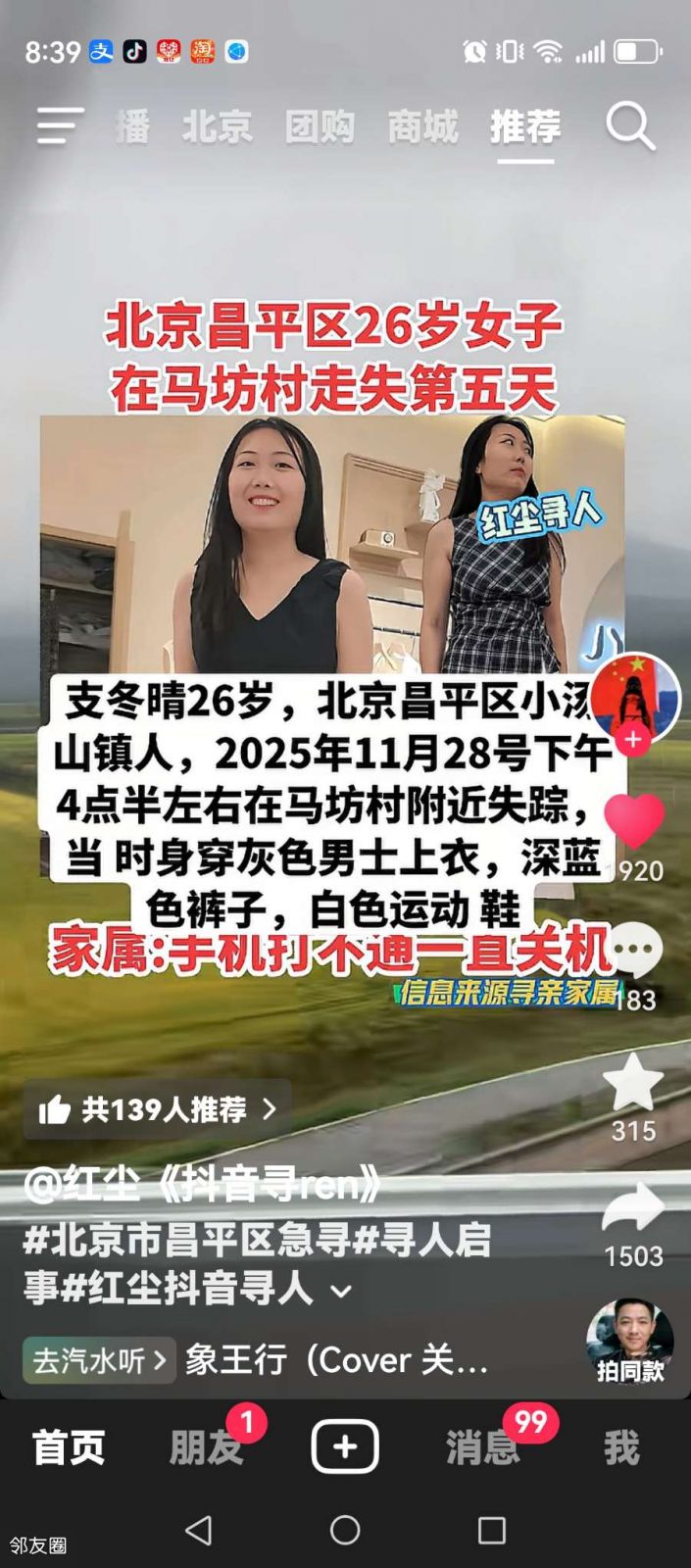Share the video with the arrow icon
The height and width of the screenshot is (1568, 691).
(633, 1208)
